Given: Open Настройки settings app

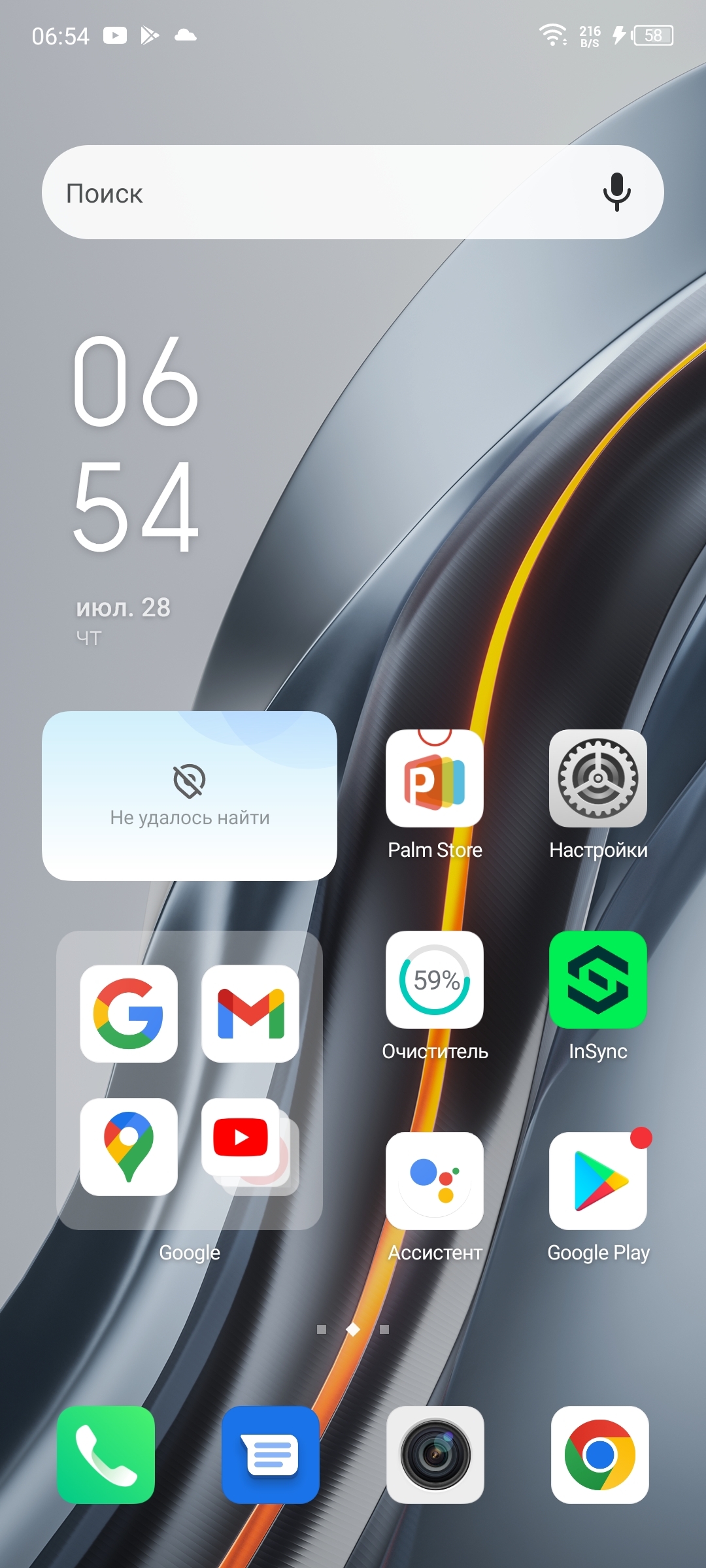Looking at the screenshot, I should pyautogui.click(x=598, y=778).
